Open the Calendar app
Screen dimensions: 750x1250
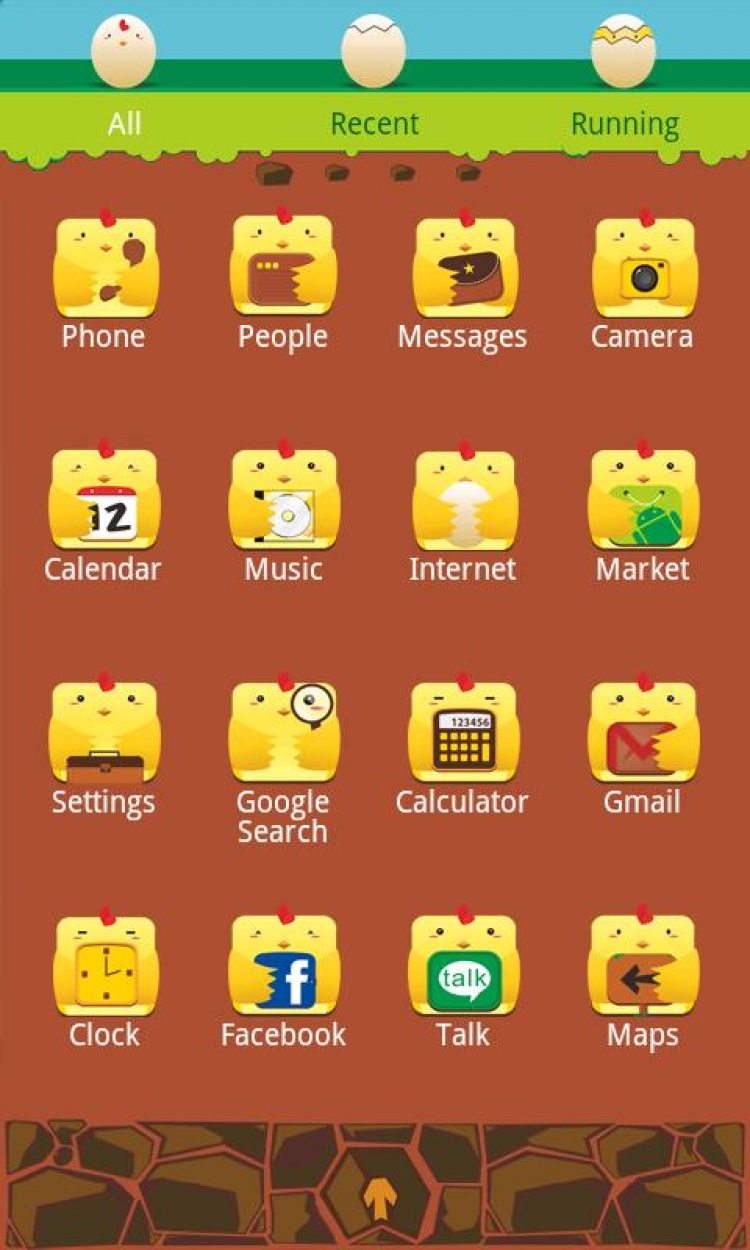(x=104, y=500)
